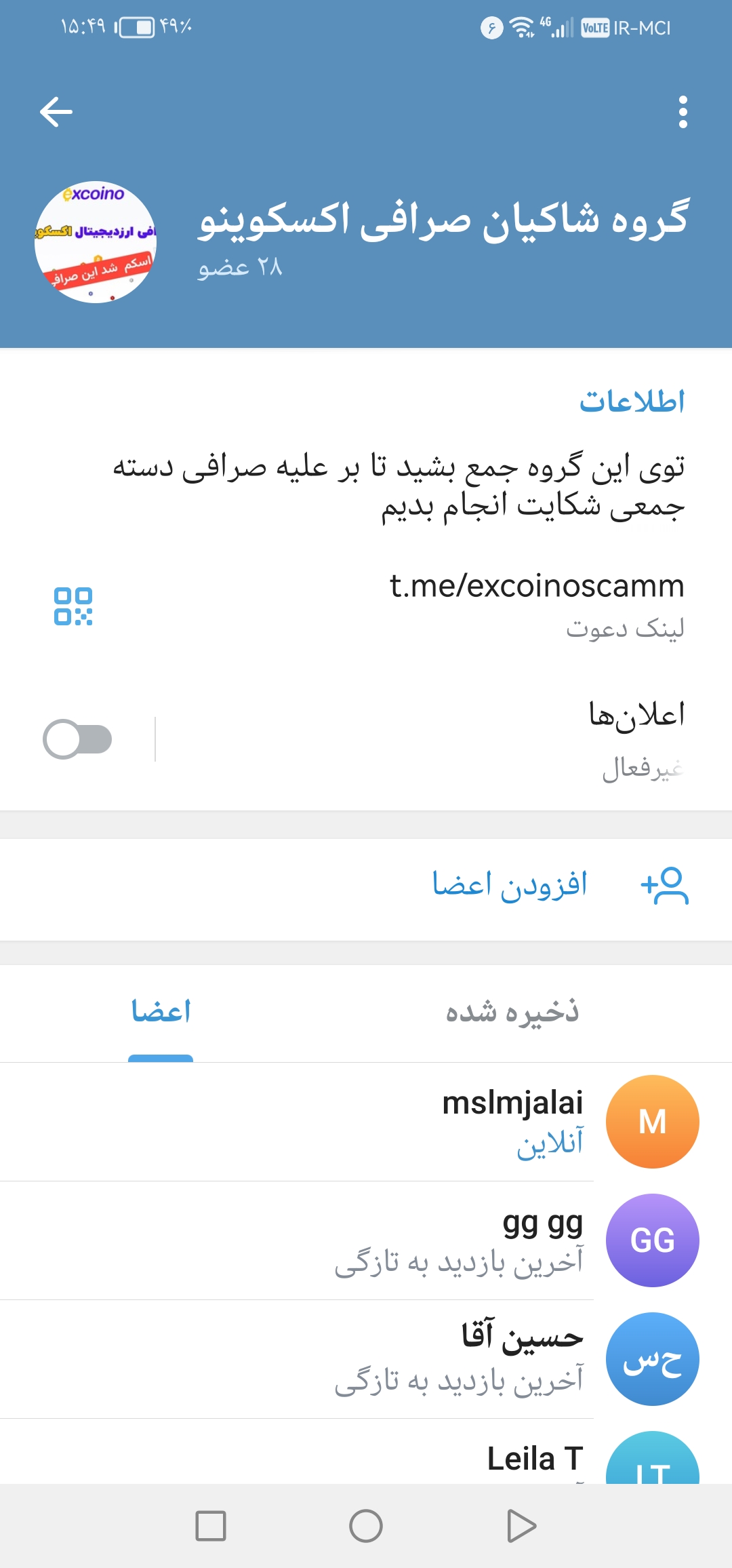Image resolution: width=732 pixels, height=1568 pixels.
Task: Show the invite link QR code
Action: click(73, 606)
